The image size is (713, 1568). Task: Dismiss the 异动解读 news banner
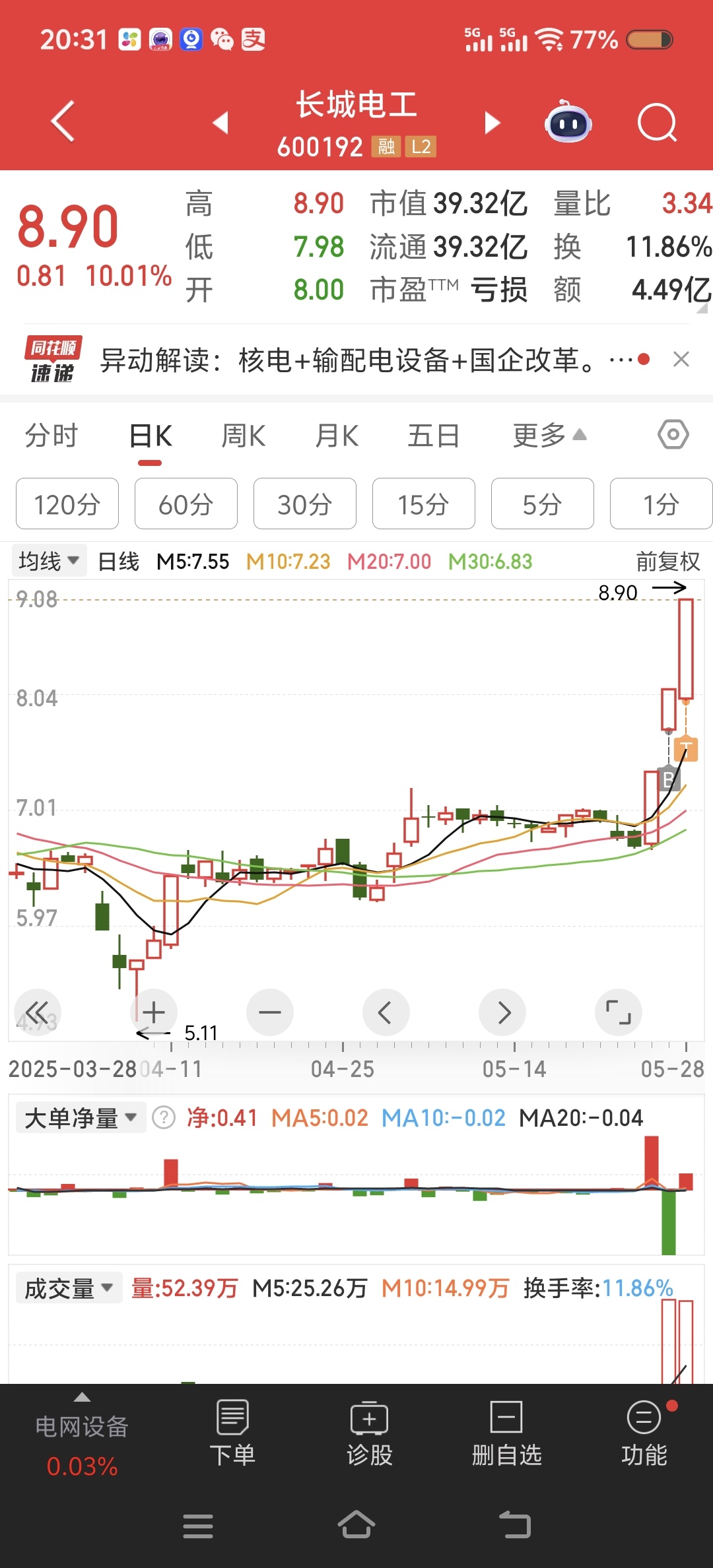[x=681, y=360]
